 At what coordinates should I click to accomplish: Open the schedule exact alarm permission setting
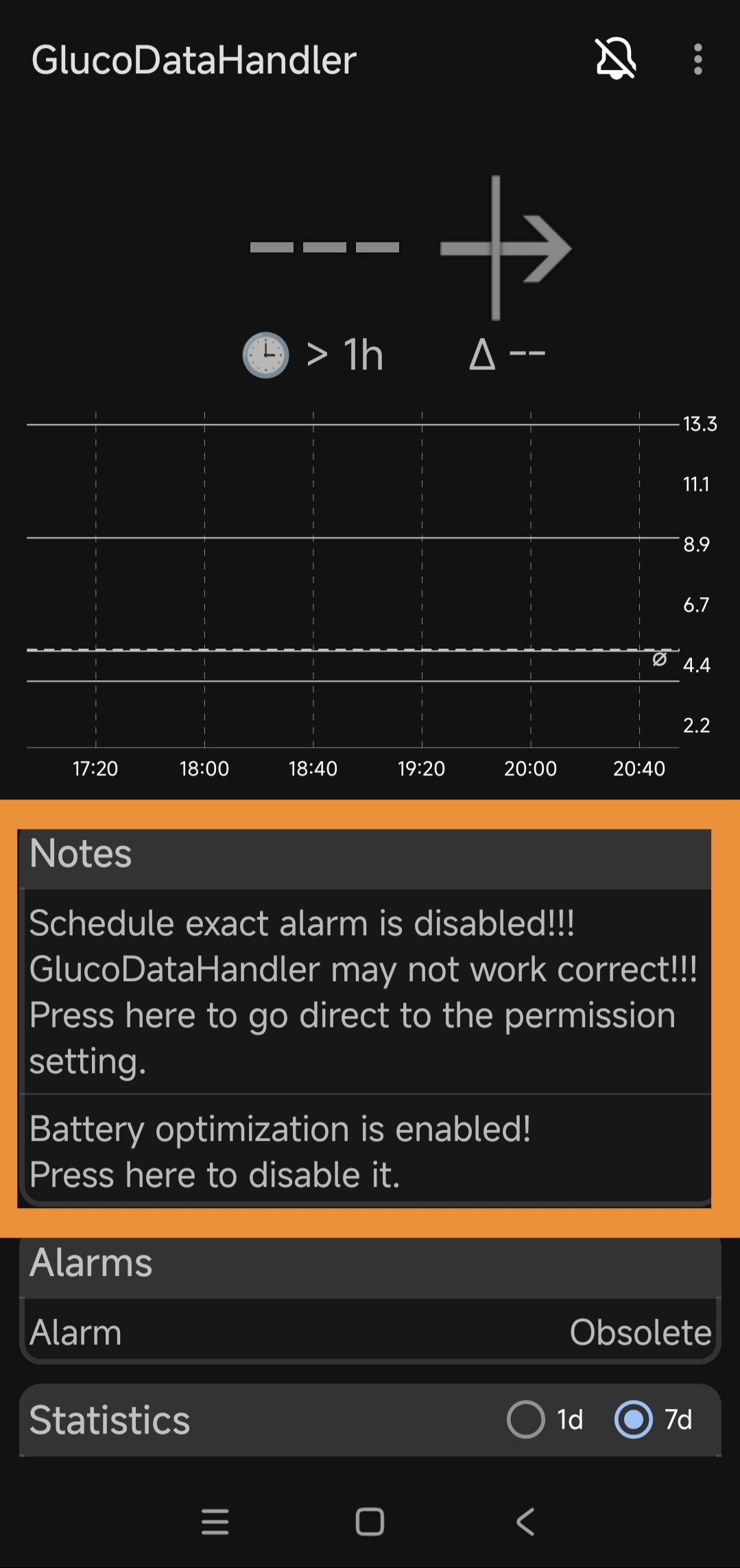coord(363,991)
